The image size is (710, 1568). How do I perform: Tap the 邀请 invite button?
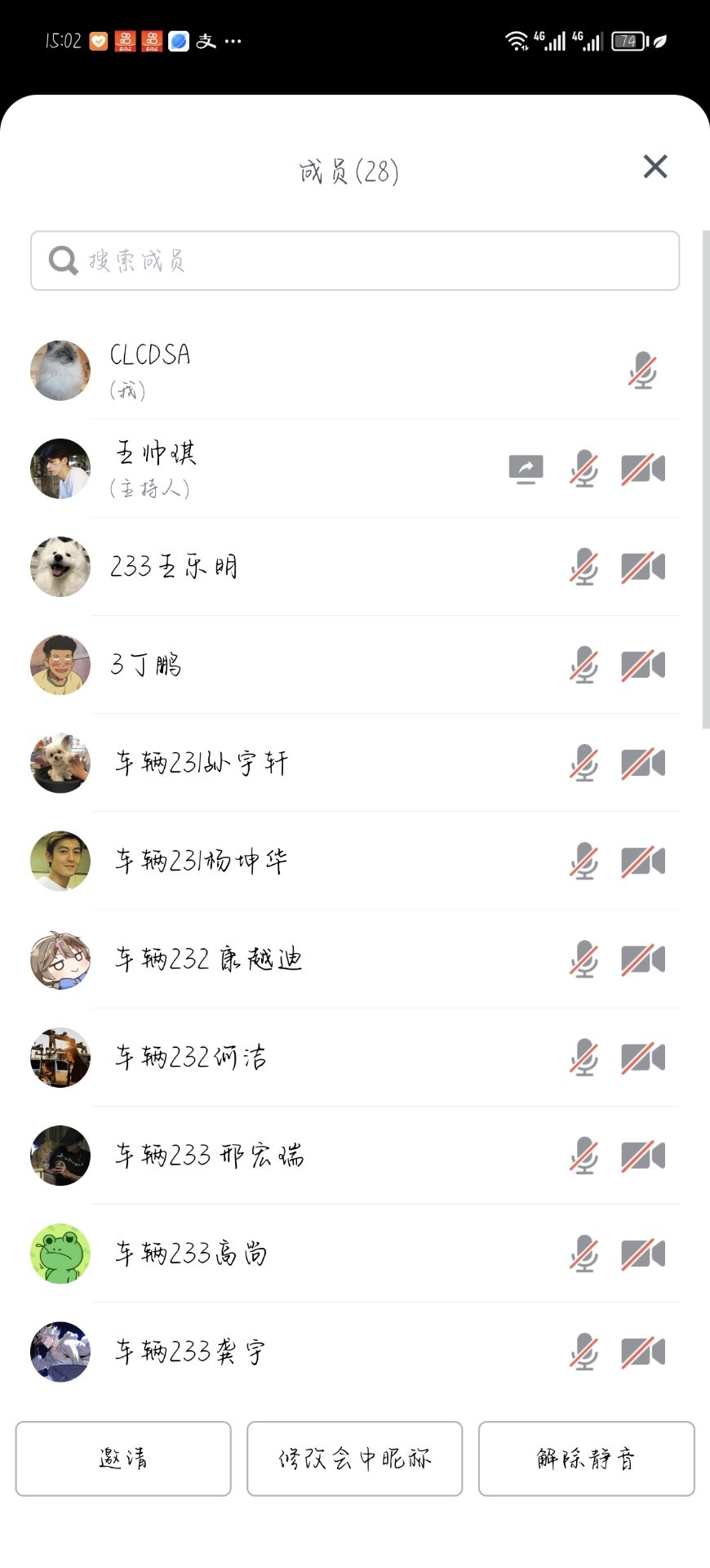point(123,1458)
